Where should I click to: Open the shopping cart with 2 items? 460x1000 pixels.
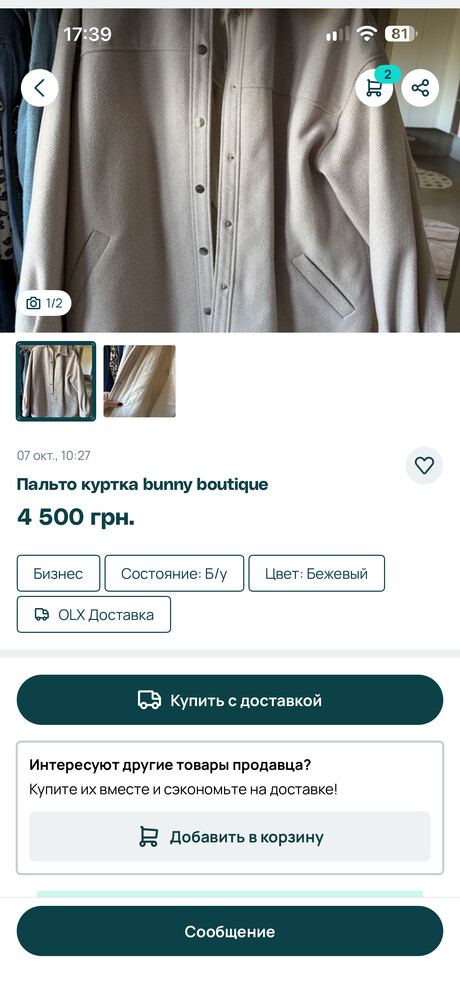coord(375,88)
